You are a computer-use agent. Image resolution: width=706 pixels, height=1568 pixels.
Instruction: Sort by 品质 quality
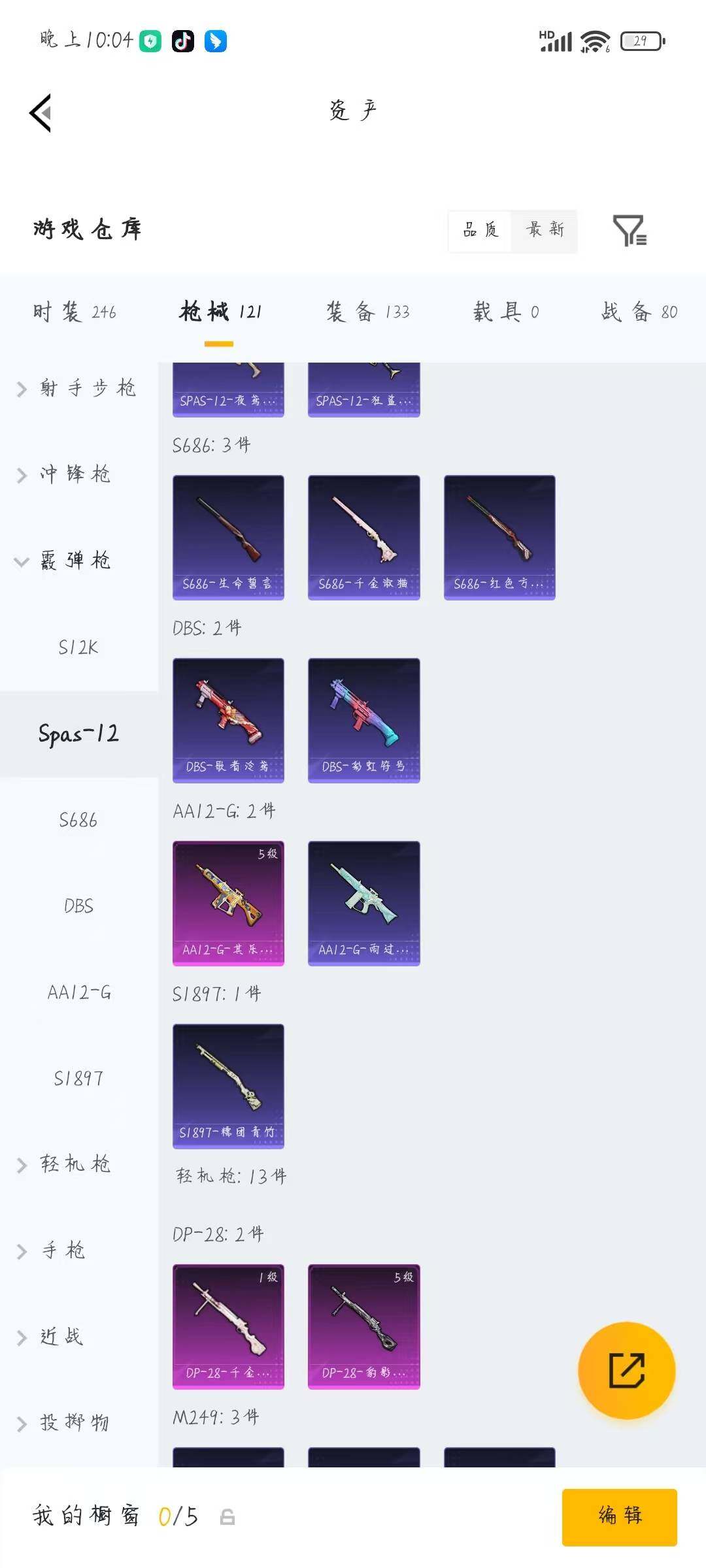[480, 230]
